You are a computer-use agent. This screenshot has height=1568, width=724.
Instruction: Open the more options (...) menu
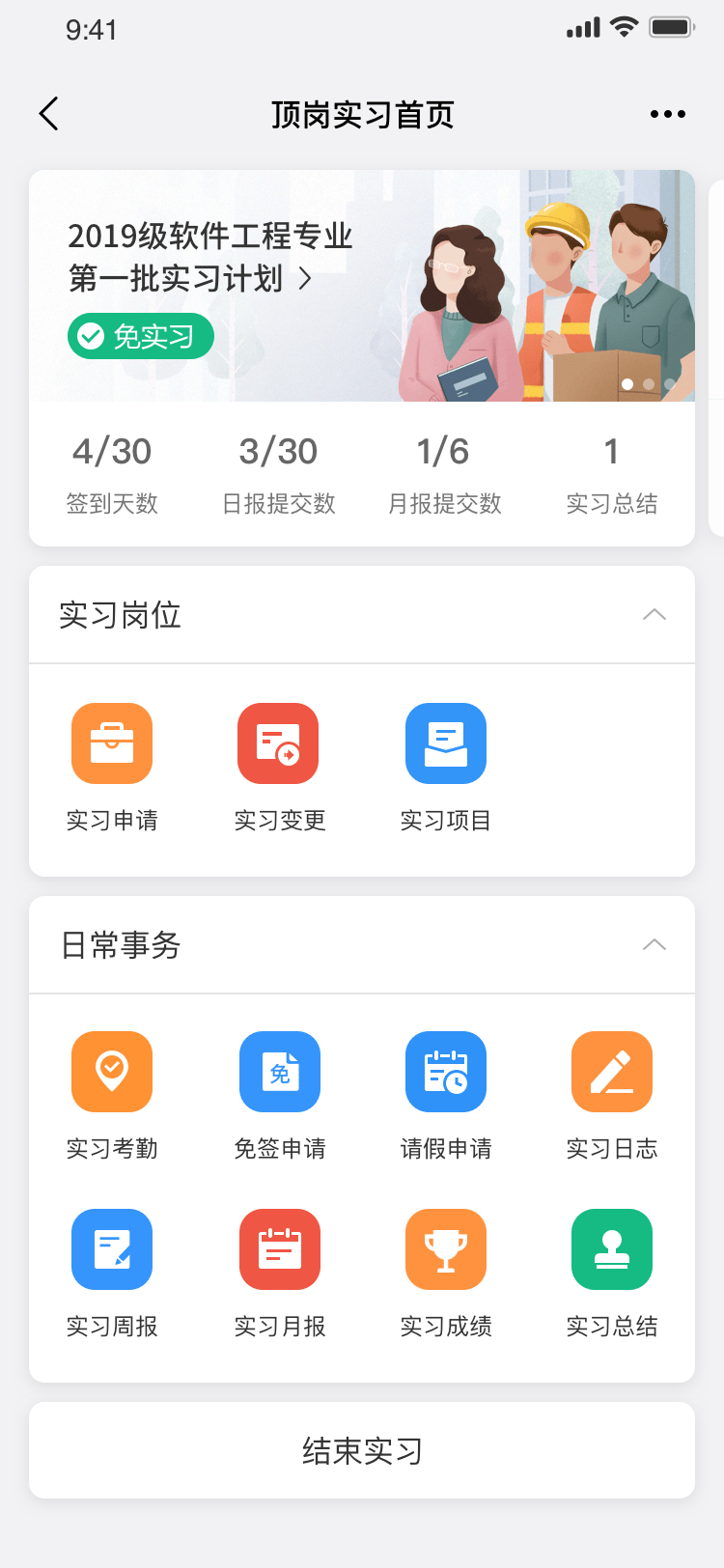(668, 113)
